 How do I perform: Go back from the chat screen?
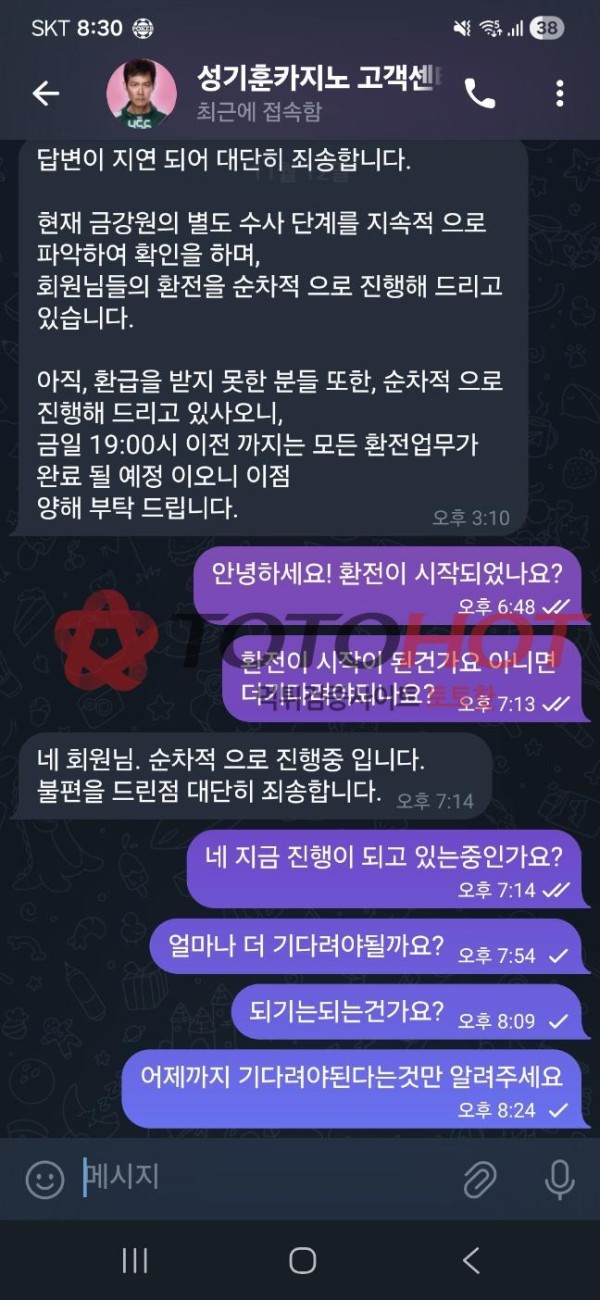[x=46, y=94]
